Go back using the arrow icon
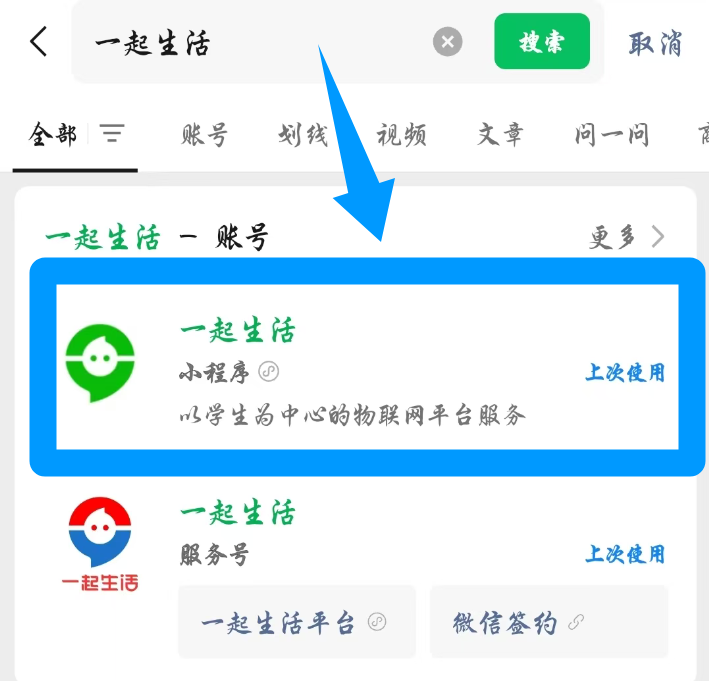The image size is (709, 681). [38, 42]
